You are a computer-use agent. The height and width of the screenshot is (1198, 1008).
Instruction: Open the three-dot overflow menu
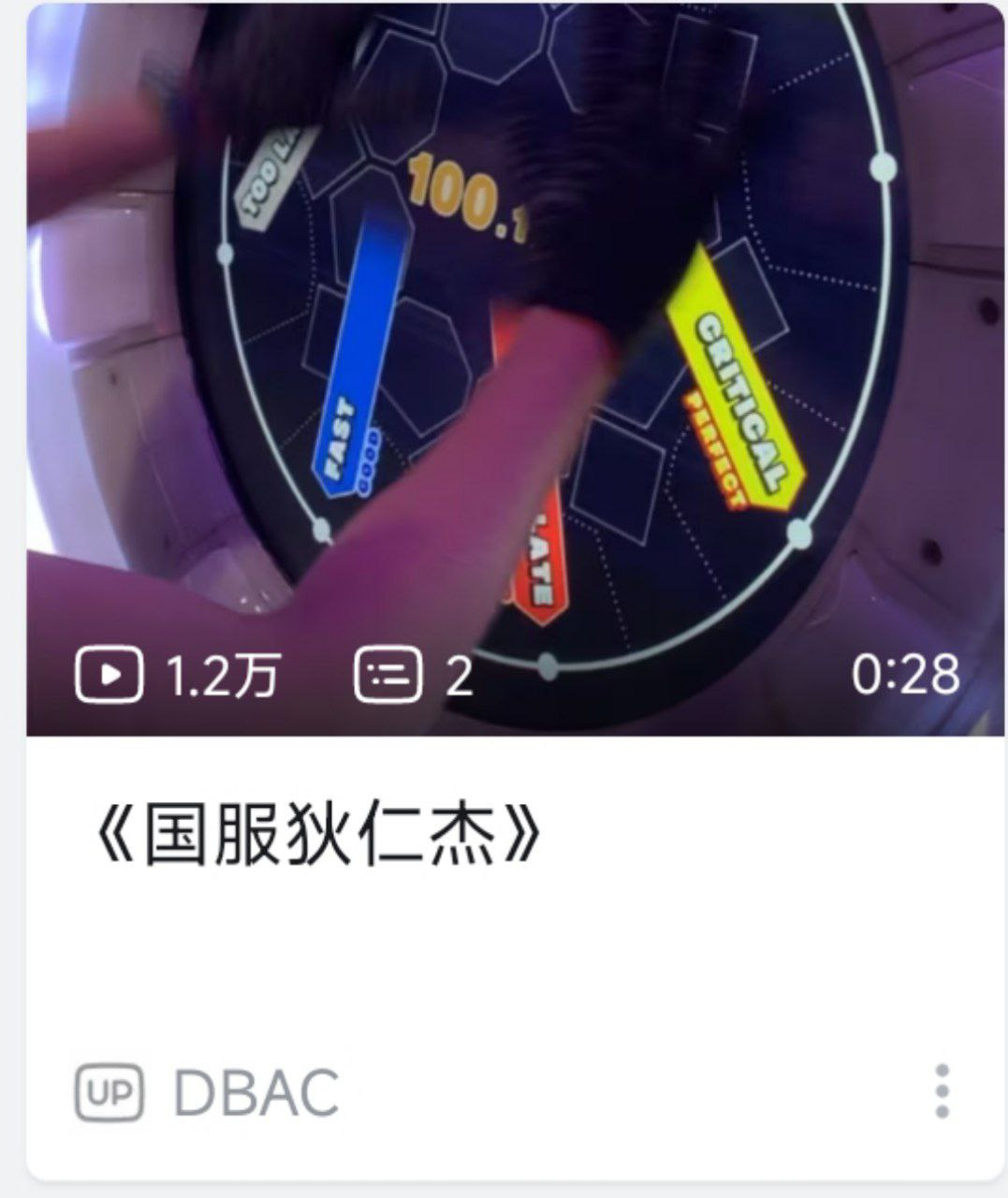click(x=942, y=1090)
